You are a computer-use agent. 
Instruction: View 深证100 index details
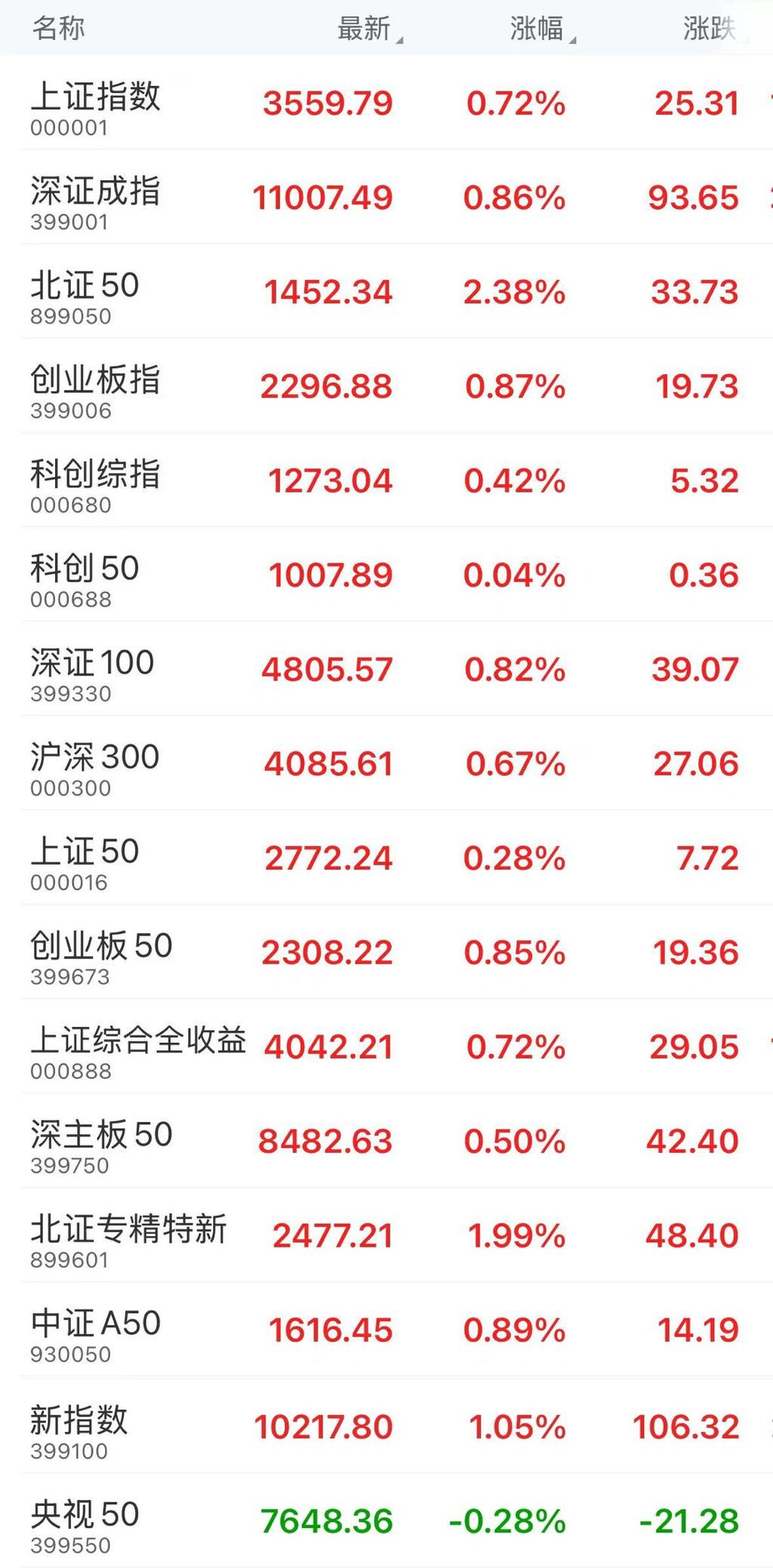(386, 668)
